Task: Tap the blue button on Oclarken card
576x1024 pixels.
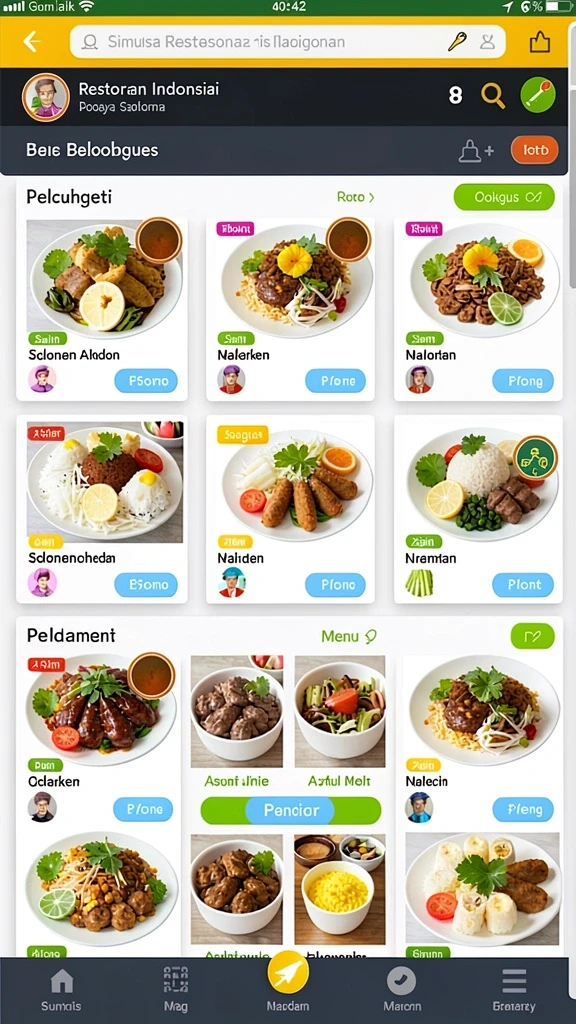Action: [144, 809]
